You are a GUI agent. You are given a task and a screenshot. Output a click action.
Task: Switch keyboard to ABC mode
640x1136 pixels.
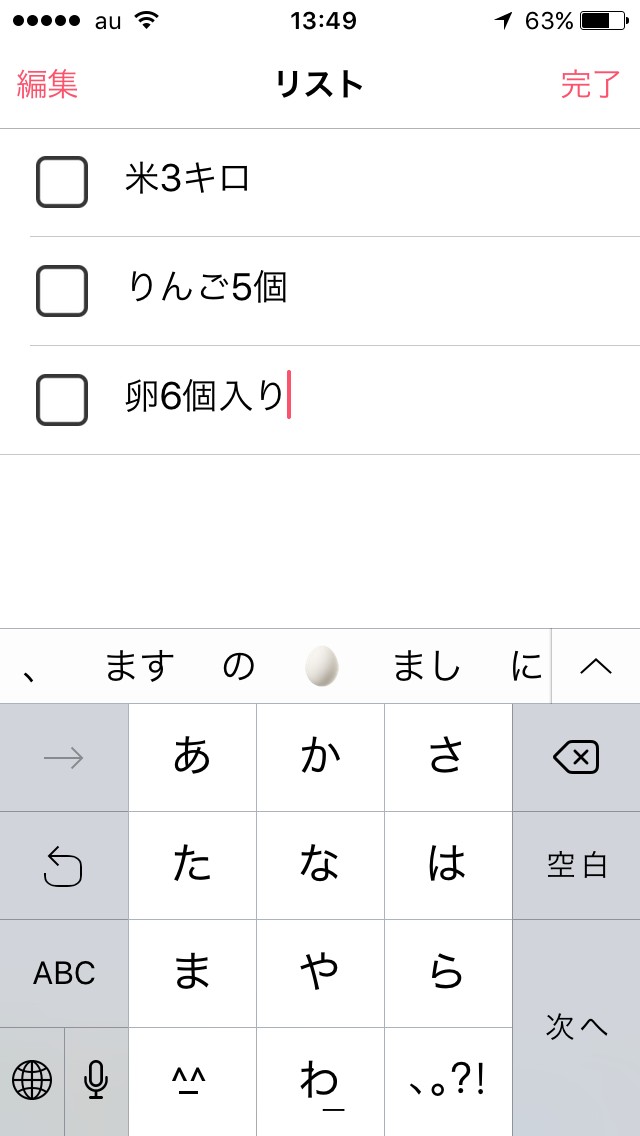pos(64,973)
